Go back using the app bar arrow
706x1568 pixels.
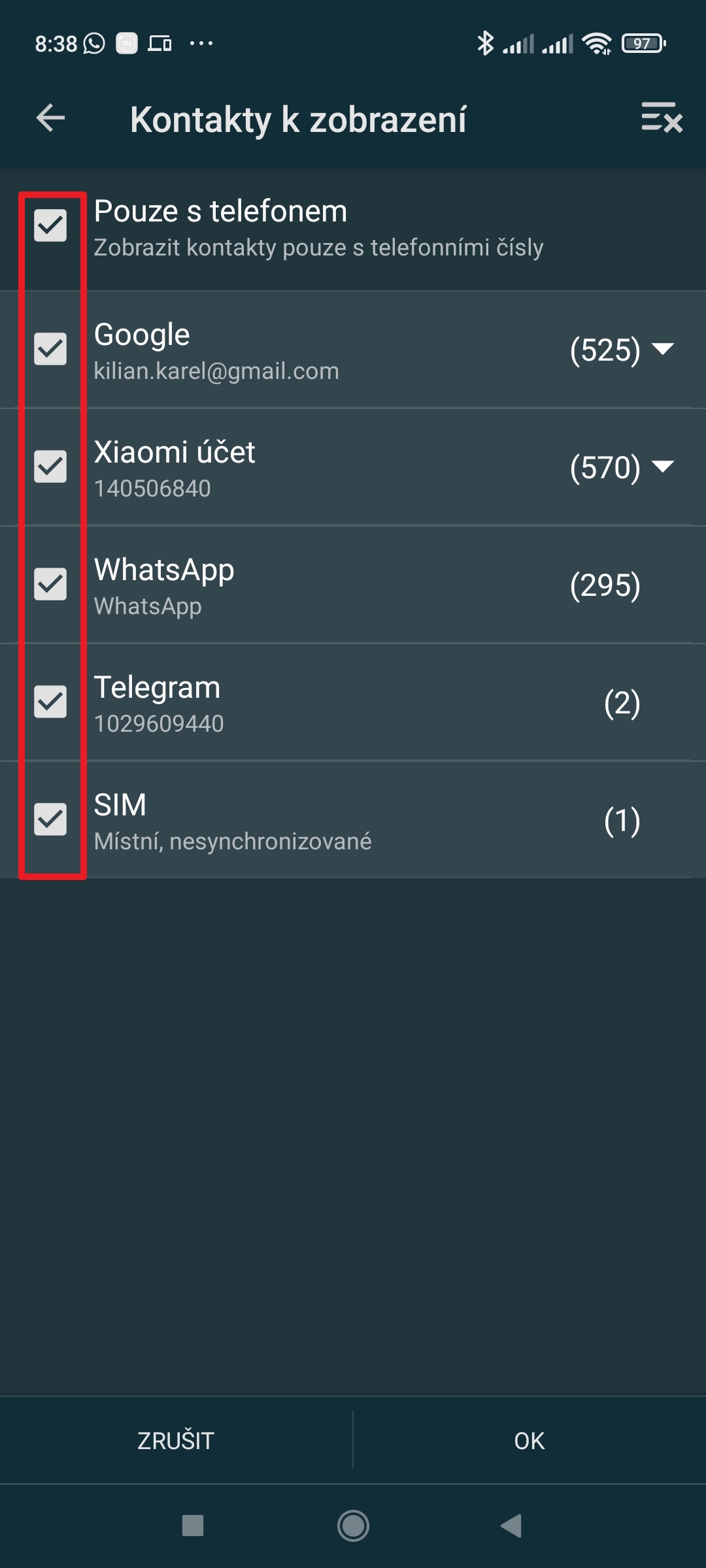[50, 118]
